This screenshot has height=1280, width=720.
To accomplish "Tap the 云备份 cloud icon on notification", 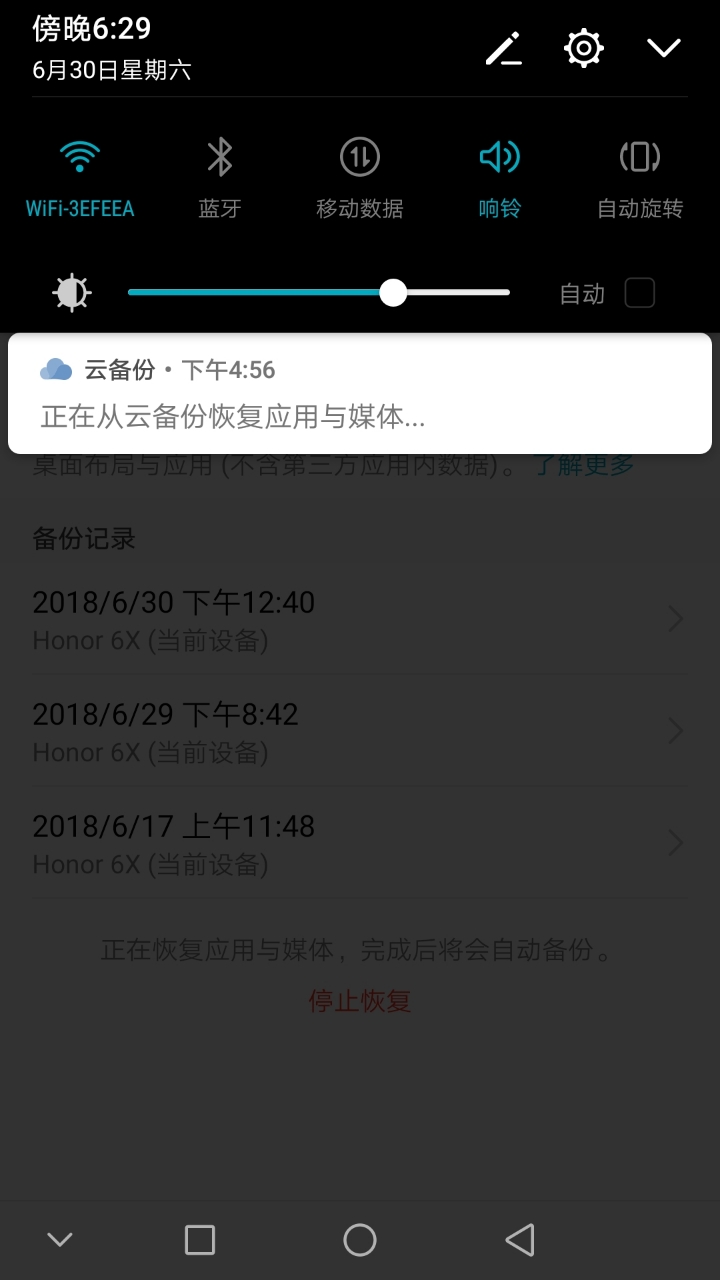I will (57, 368).
